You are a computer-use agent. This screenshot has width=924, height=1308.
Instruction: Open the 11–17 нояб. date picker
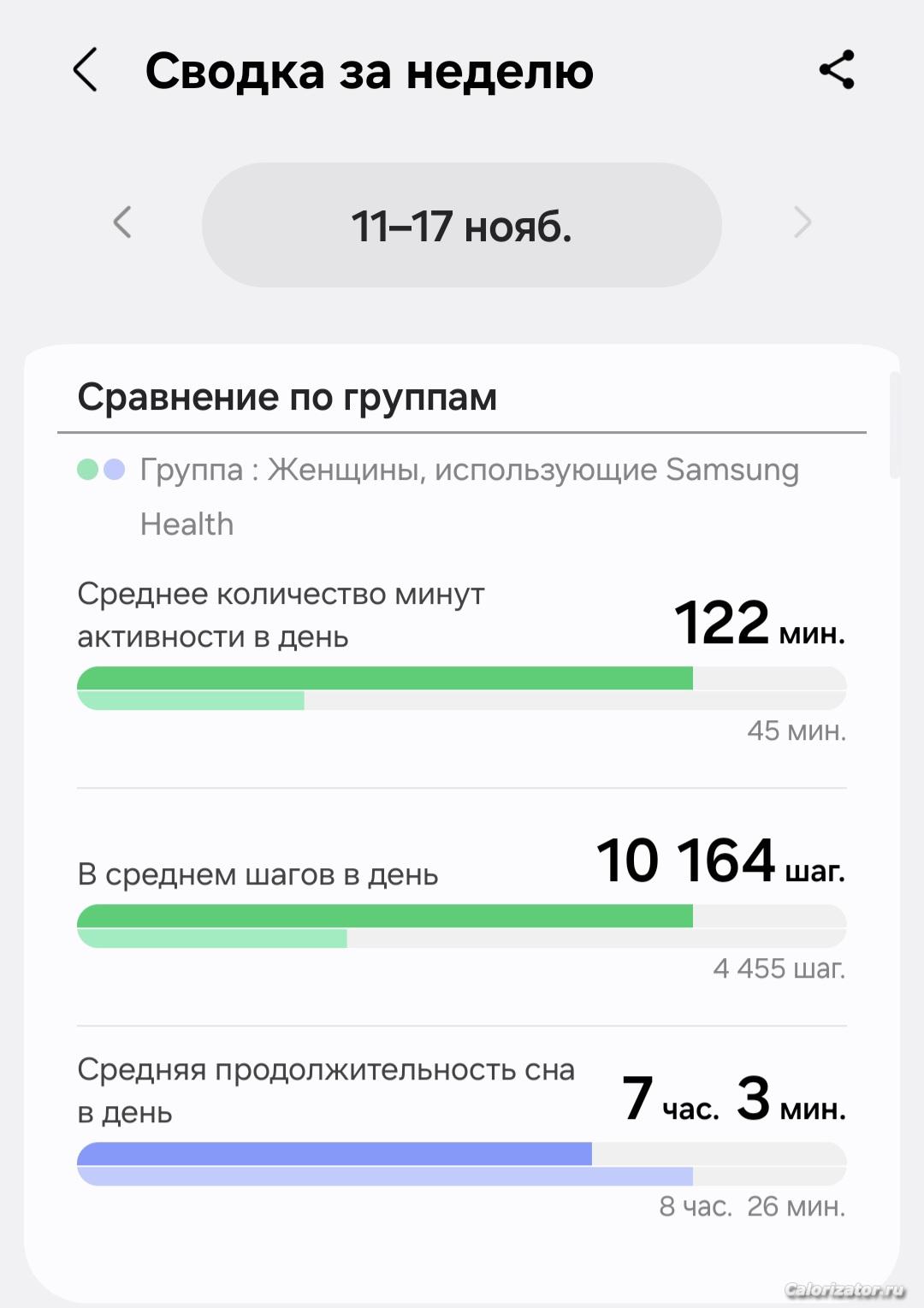pyautogui.click(x=462, y=225)
